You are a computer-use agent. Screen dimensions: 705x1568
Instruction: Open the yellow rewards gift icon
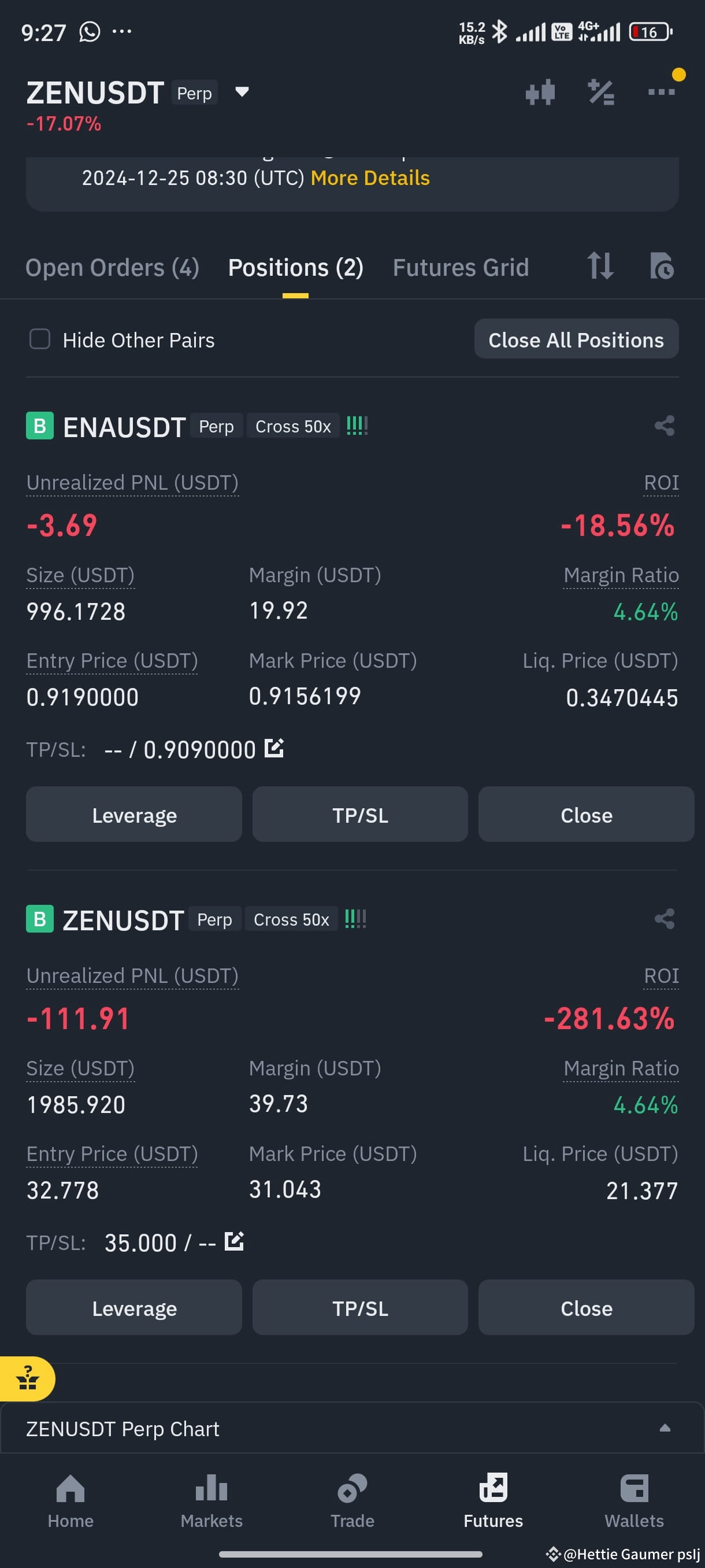27,1379
